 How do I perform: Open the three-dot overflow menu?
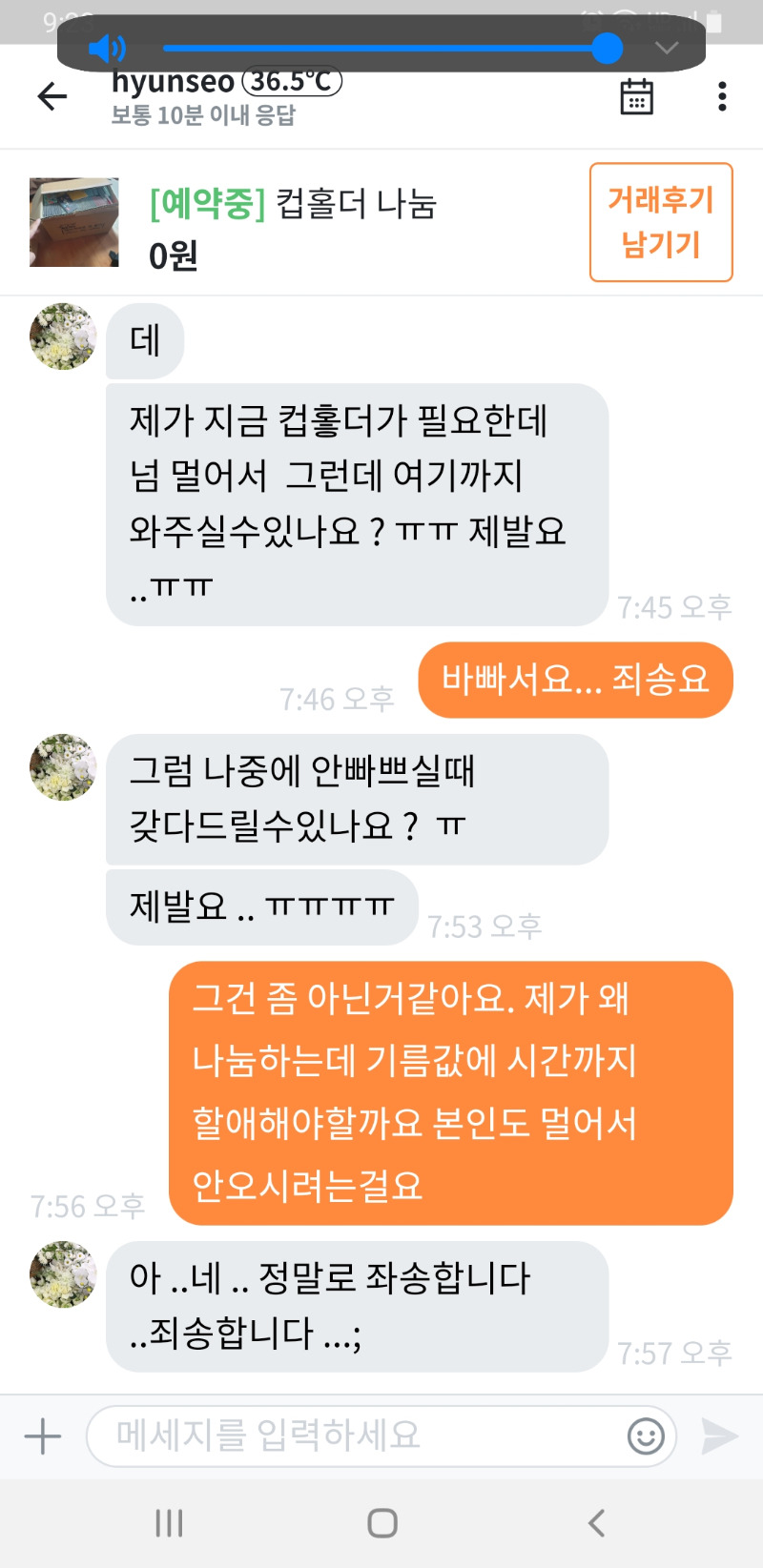[722, 96]
